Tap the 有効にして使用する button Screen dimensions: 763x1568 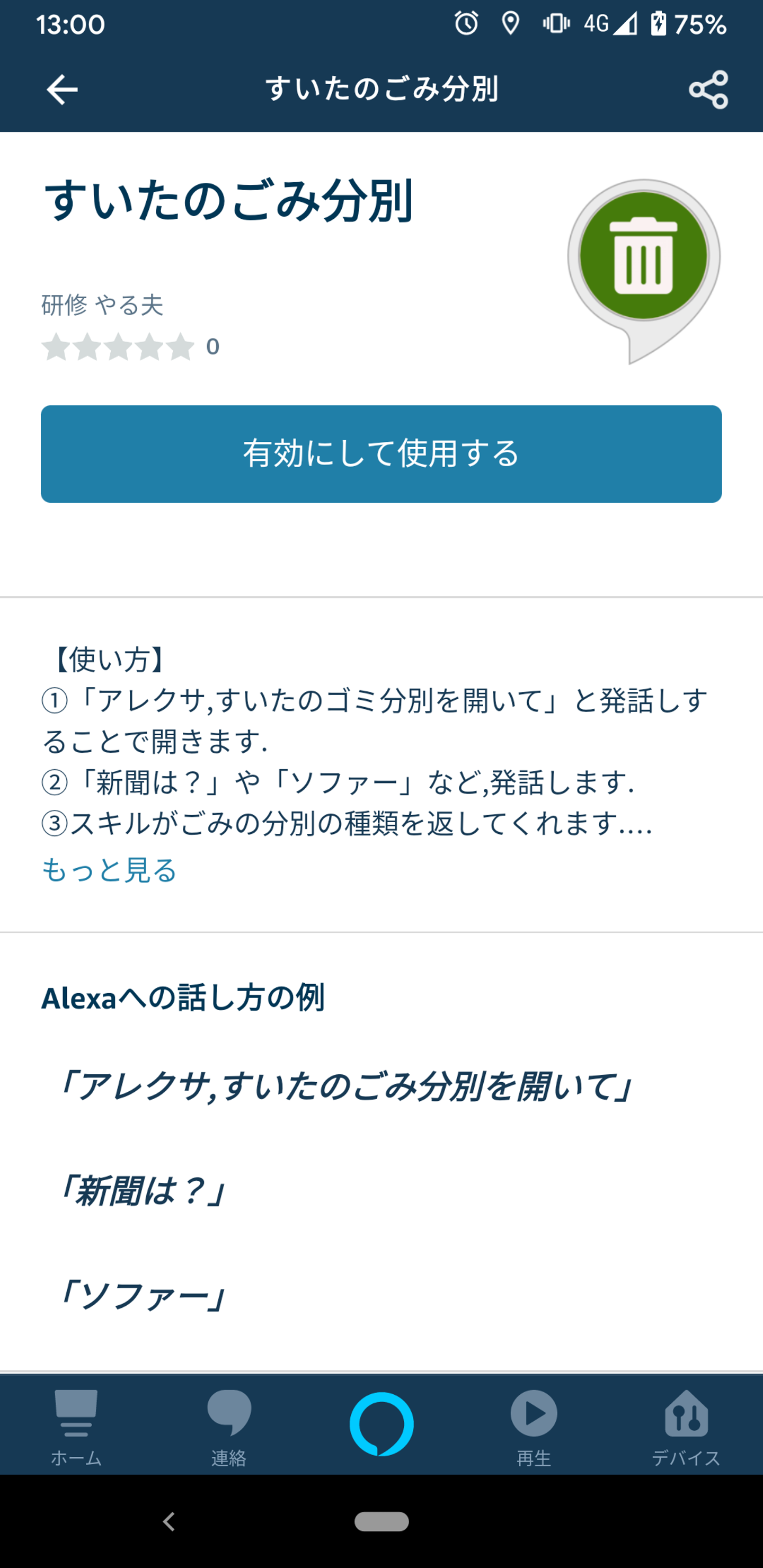pyautogui.click(x=381, y=454)
